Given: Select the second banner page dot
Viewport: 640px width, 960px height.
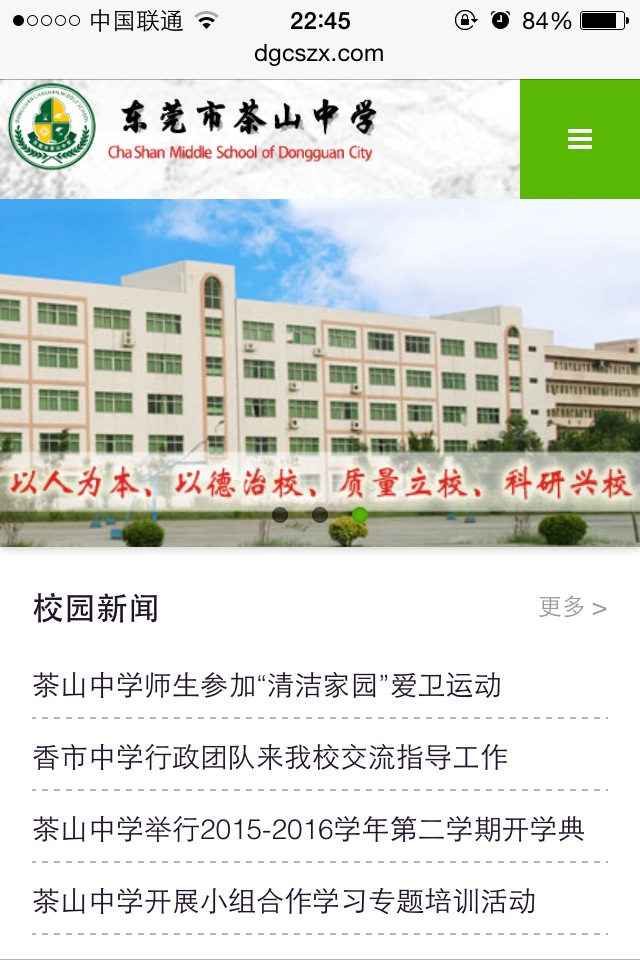Looking at the screenshot, I should [x=320, y=515].
